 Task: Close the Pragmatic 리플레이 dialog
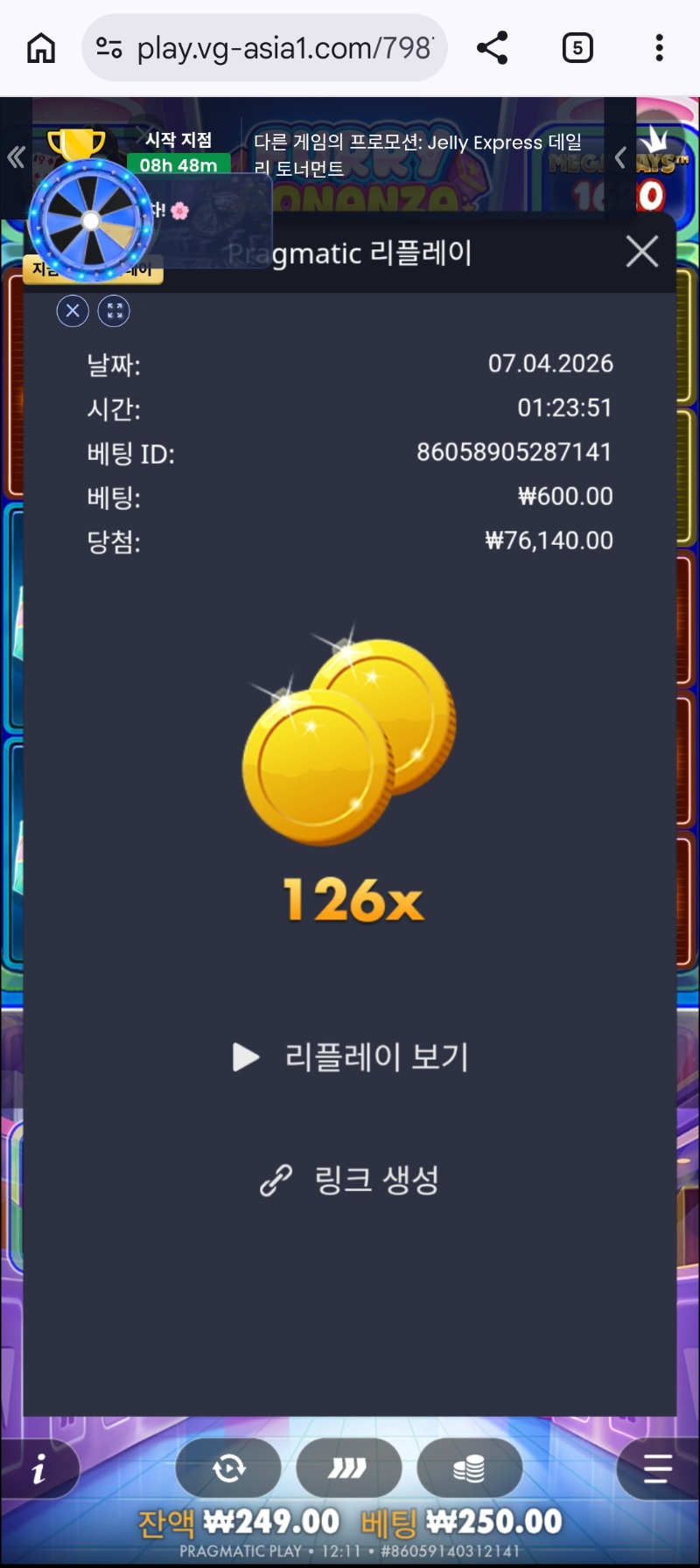click(642, 252)
